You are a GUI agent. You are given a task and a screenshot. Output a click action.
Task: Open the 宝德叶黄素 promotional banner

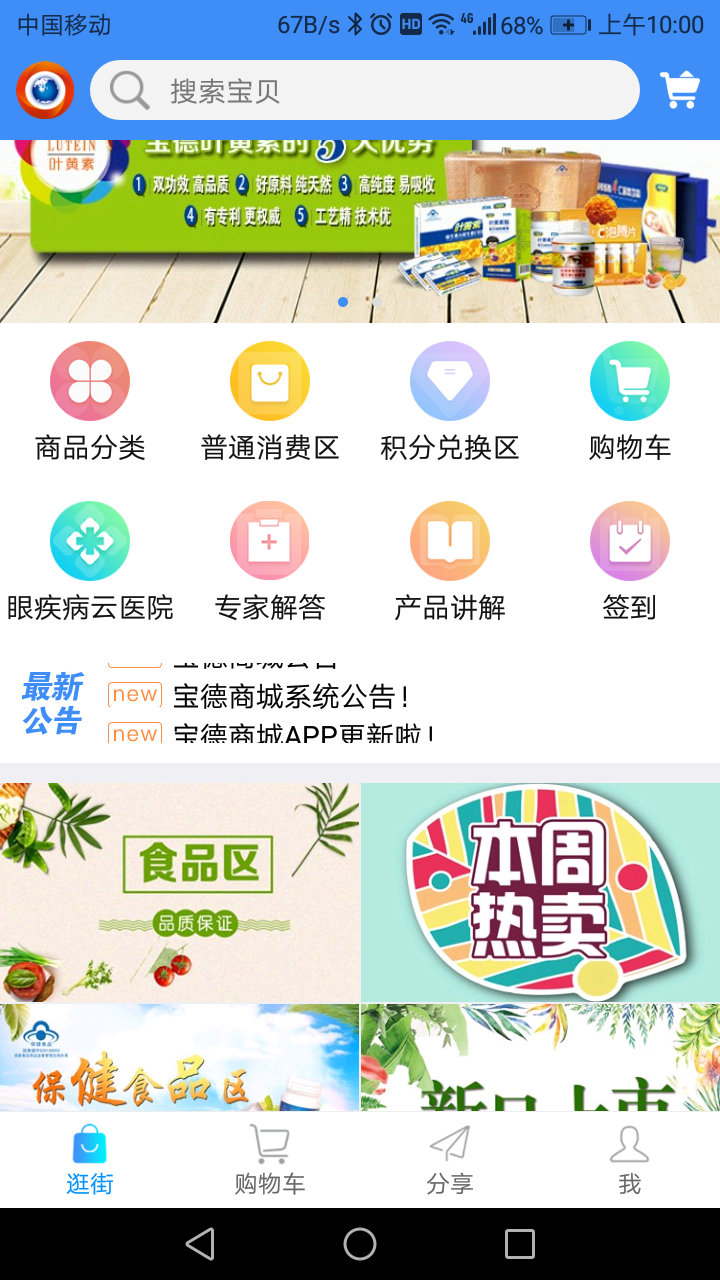360,230
